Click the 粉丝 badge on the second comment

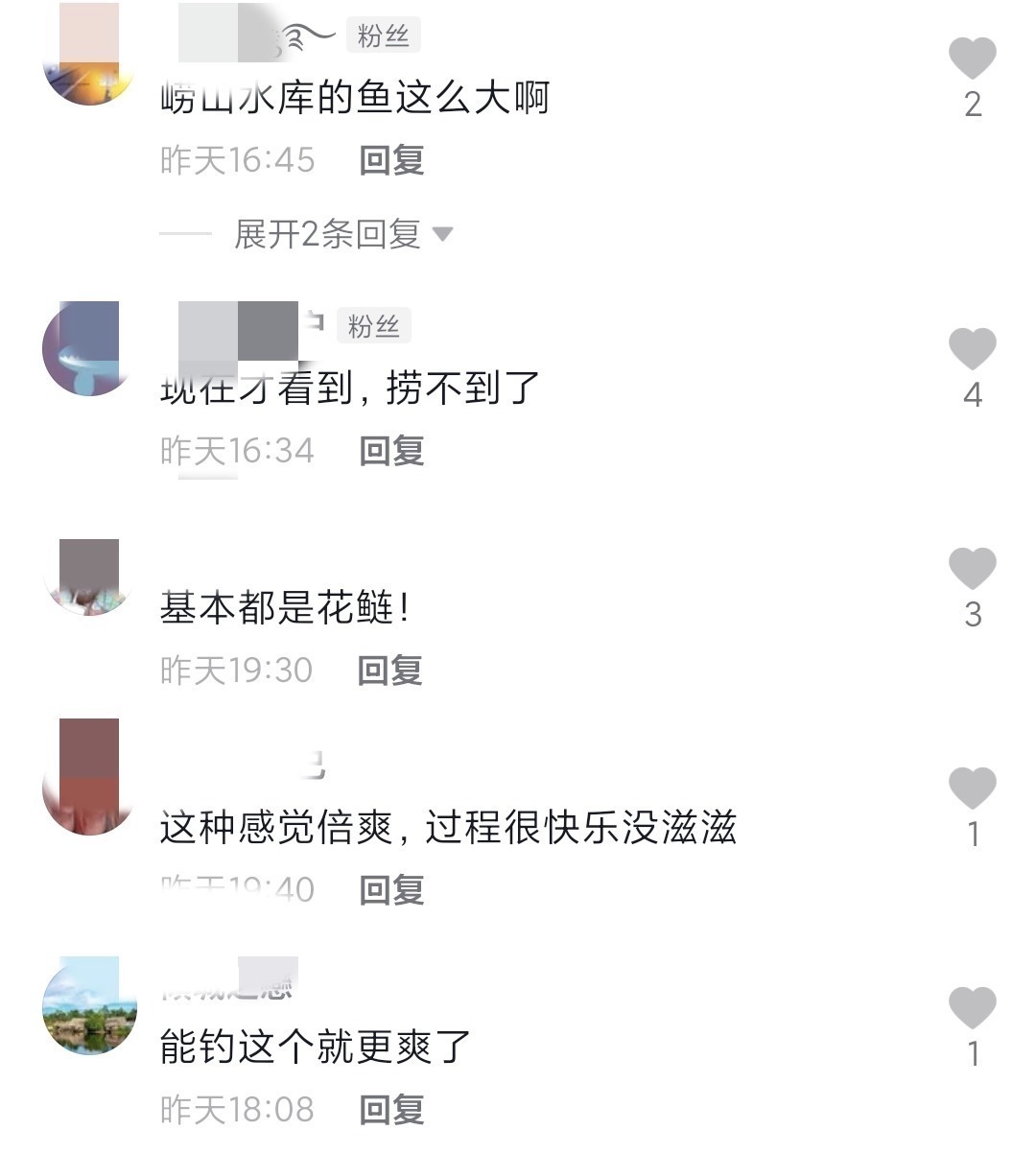(374, 325)
